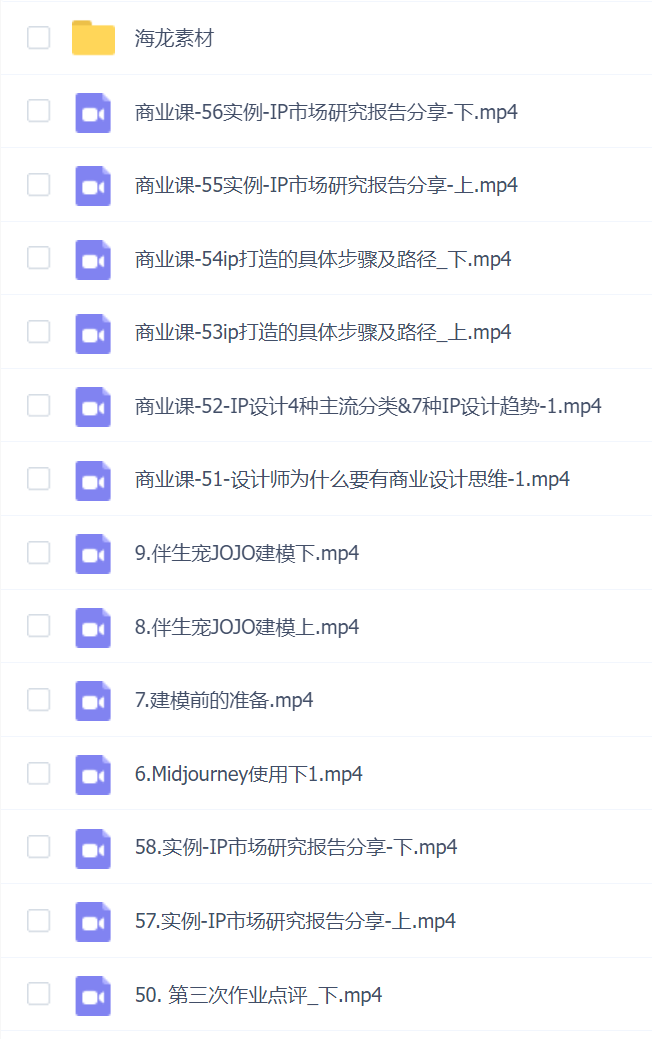
Task: Open 商业课-52-IP设计4种主流分类 video
Action: click(367, 406)
